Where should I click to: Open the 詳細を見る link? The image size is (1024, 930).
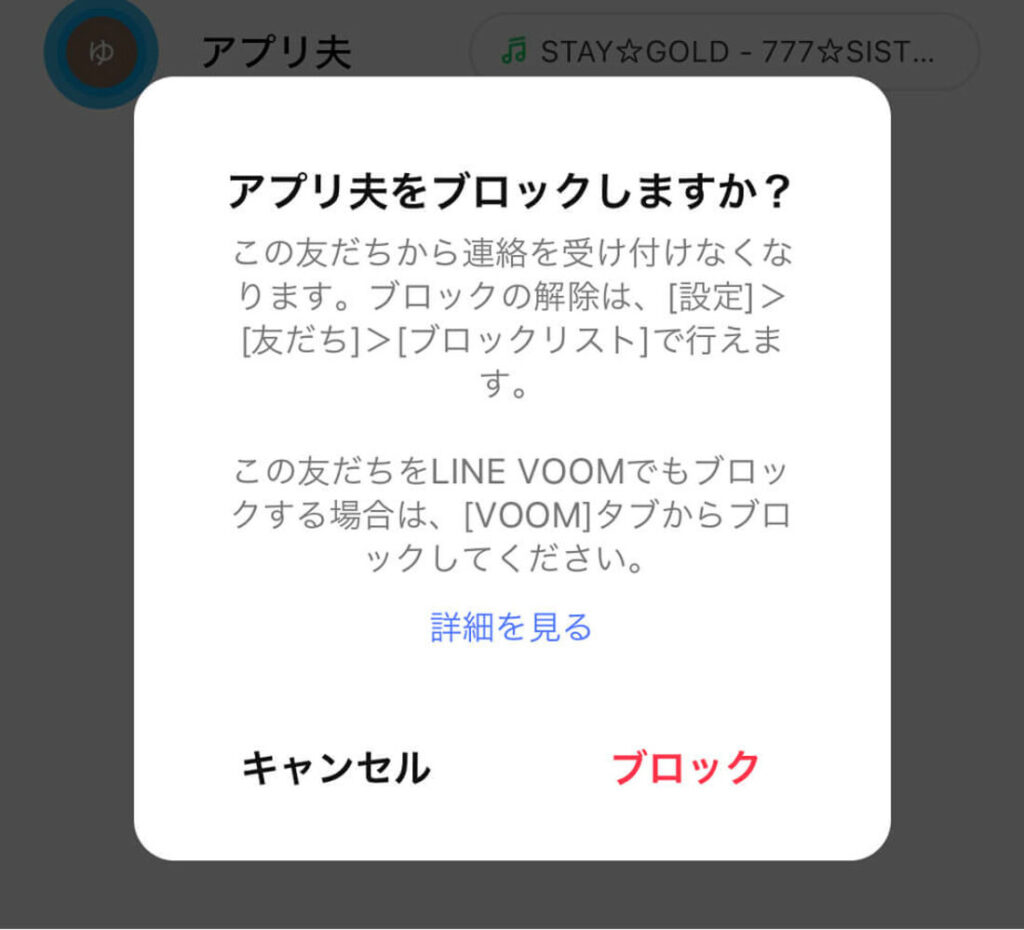pos(511,627)
